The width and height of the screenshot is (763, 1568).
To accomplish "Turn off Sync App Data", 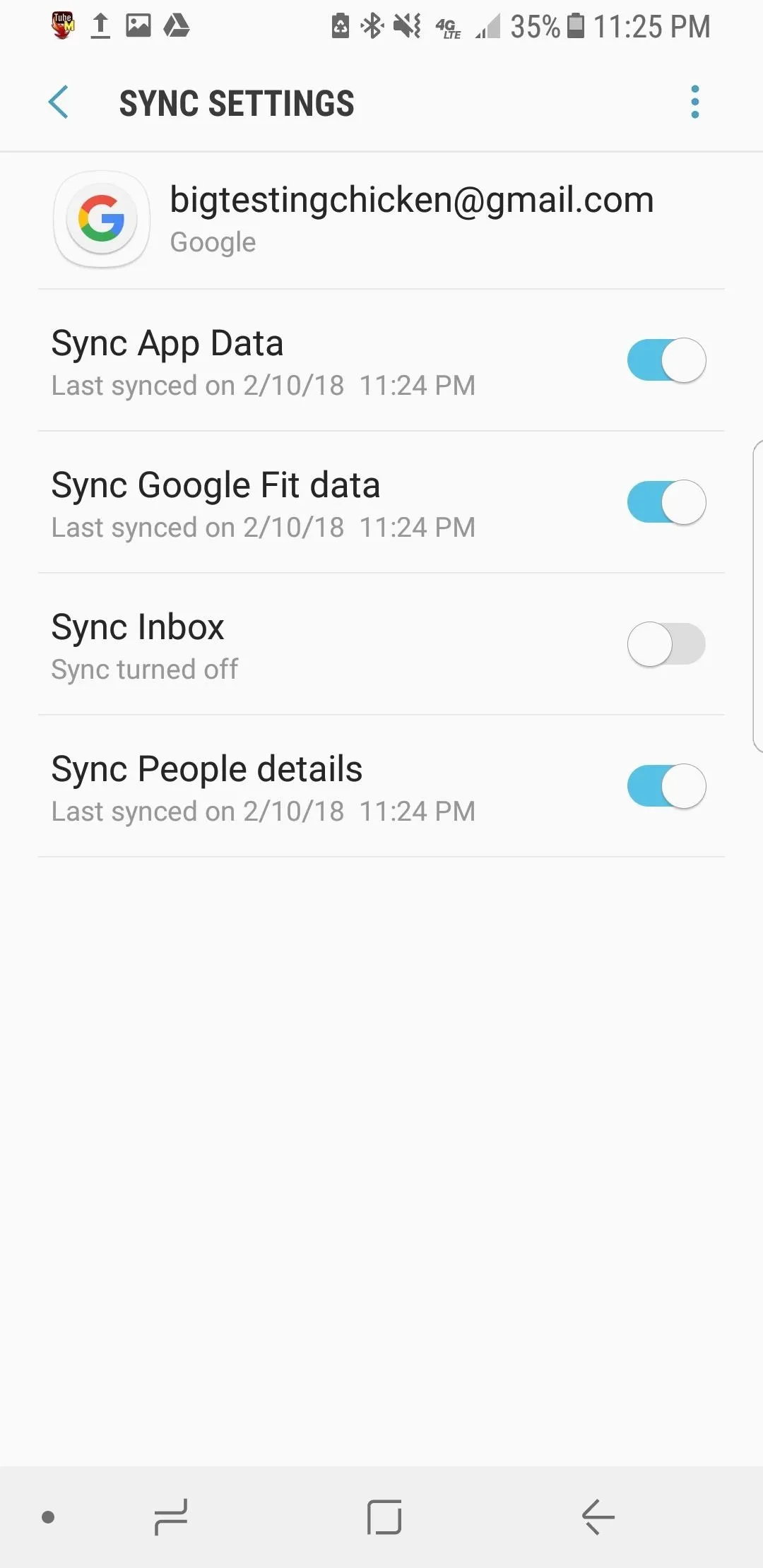I will [666, 360].
